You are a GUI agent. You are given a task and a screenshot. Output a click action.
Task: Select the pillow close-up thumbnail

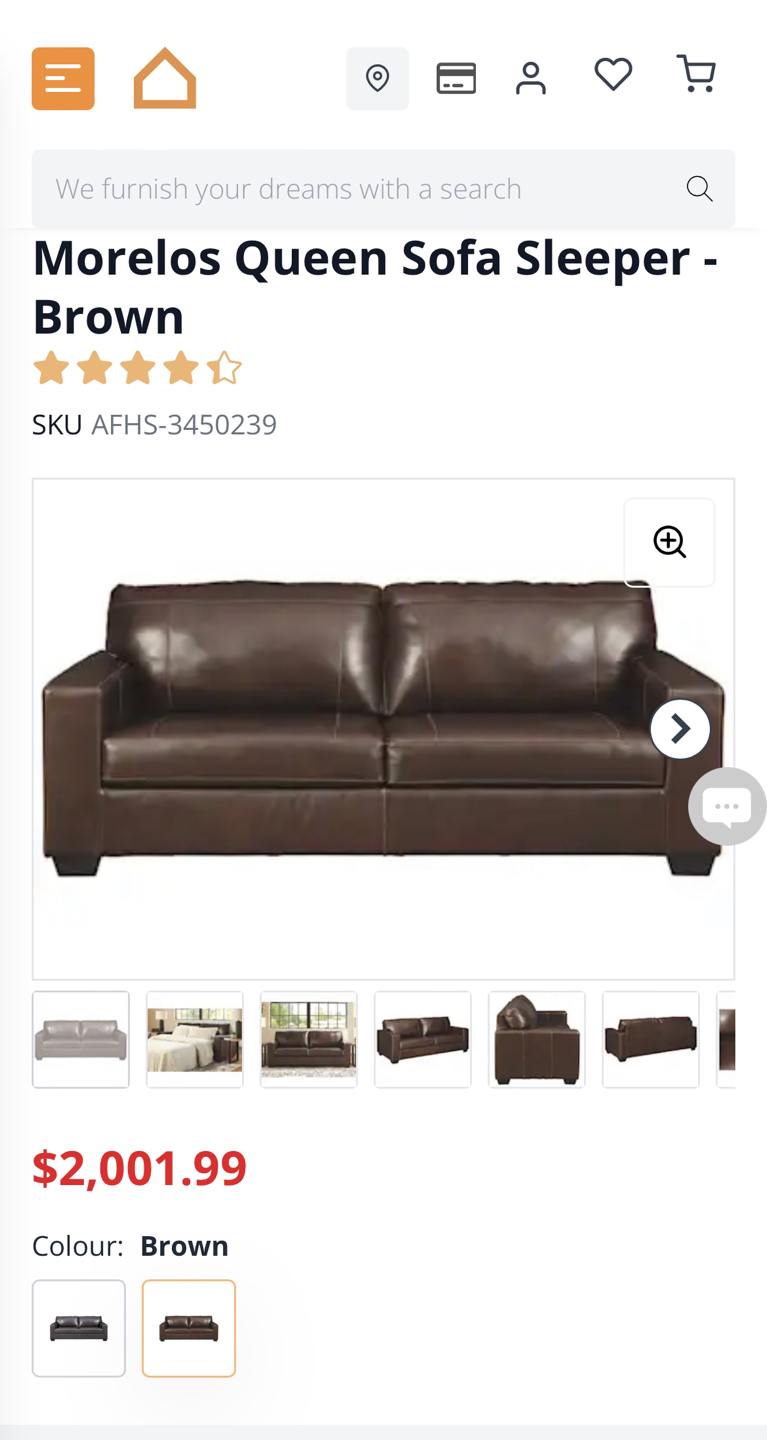(536, 1038)
